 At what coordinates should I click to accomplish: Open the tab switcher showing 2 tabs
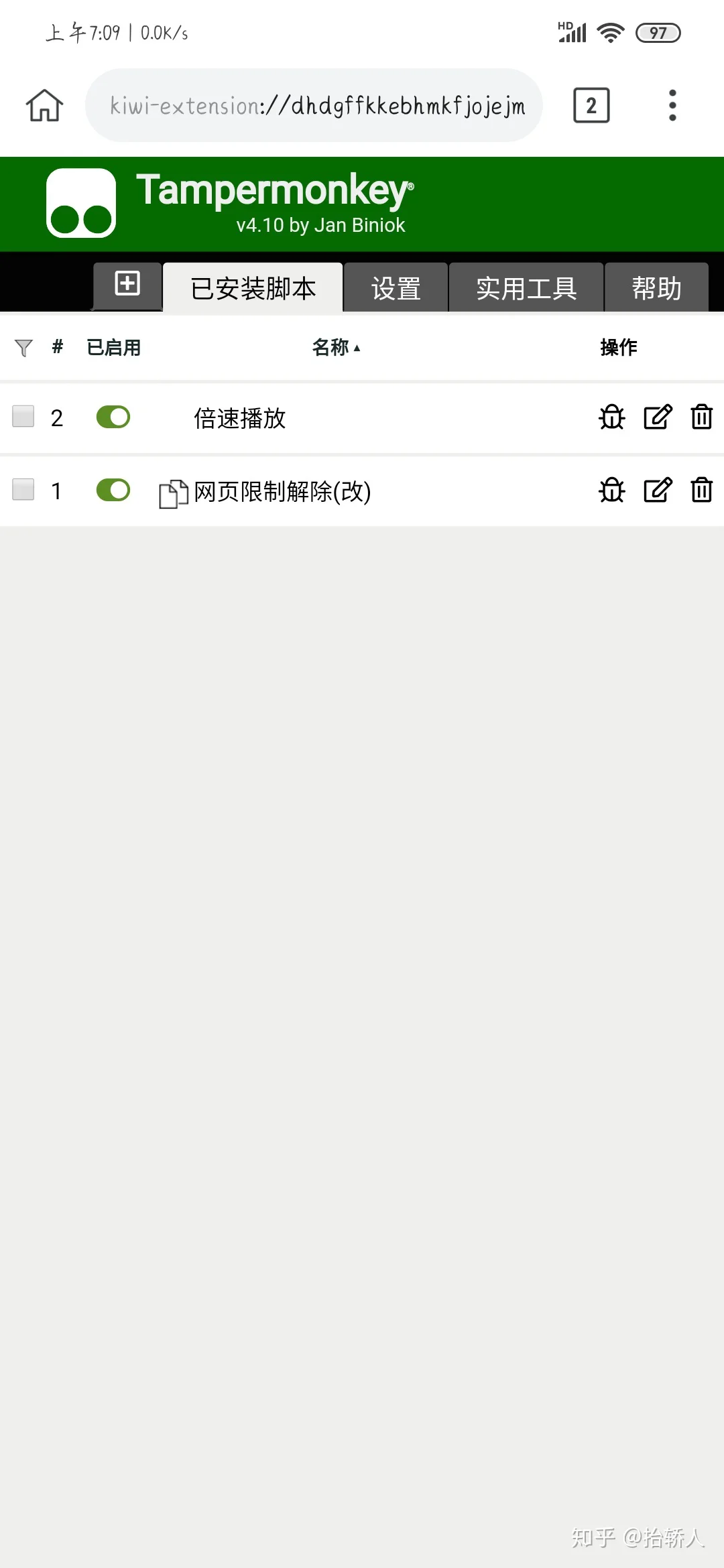(591, 105)
